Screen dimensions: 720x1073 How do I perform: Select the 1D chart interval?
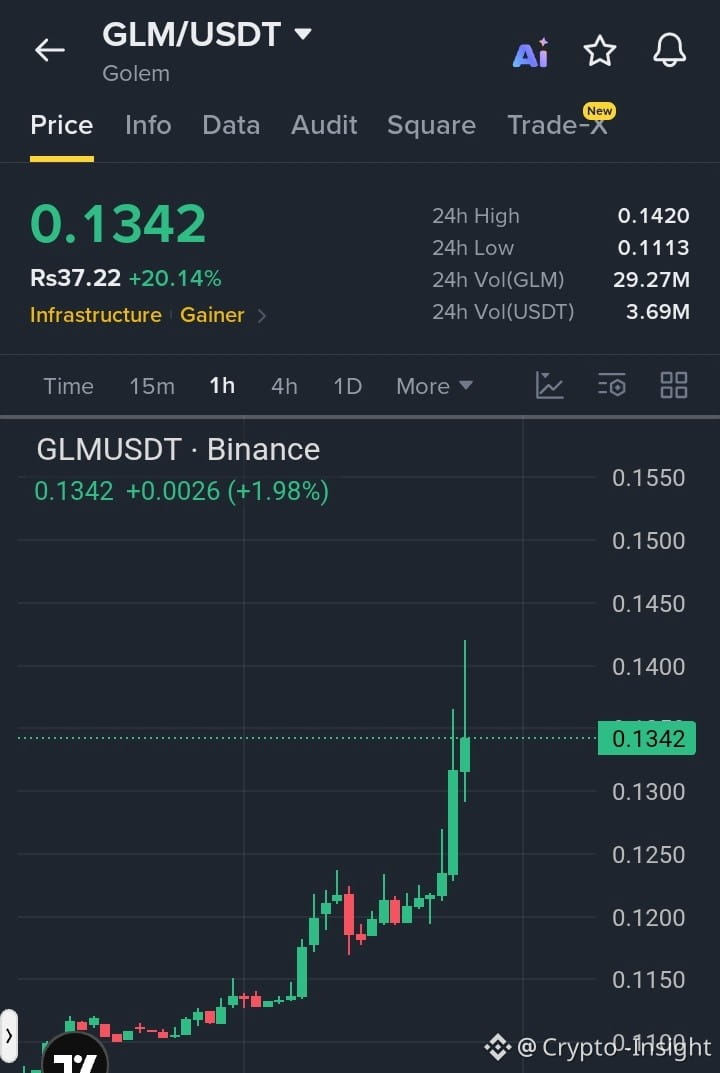point(348,386)
